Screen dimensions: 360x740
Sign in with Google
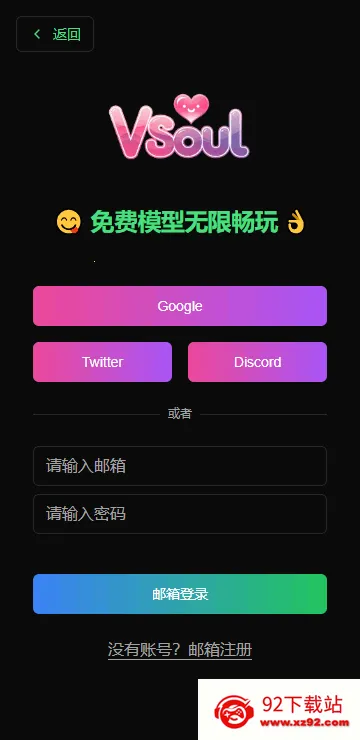180,306
